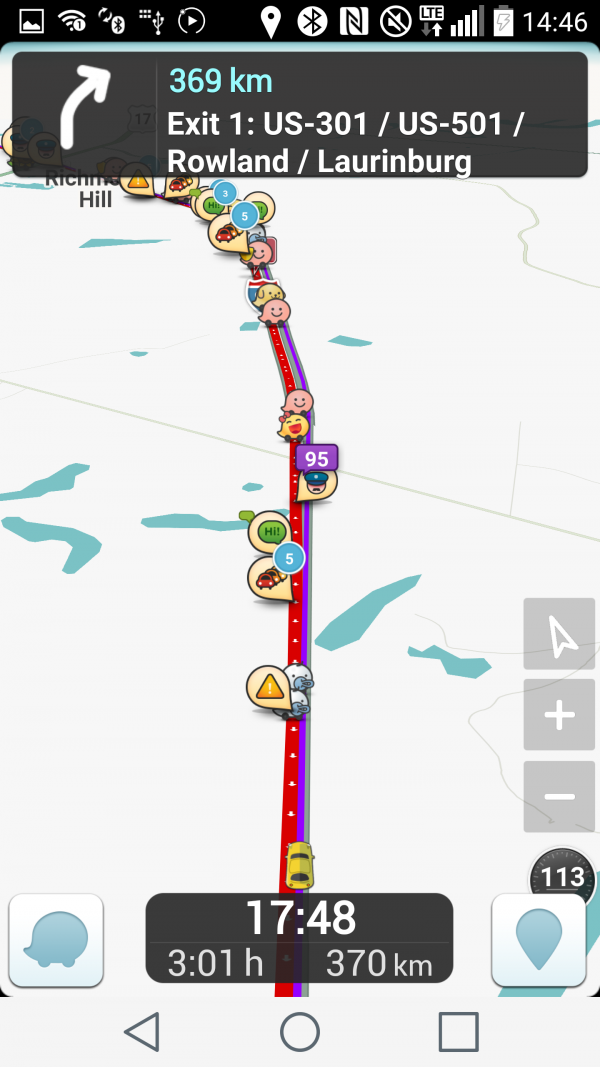Screen dimensions: 600x1067
Task: Open the next turn Exit 1 banner
Action: coord(300,115)
